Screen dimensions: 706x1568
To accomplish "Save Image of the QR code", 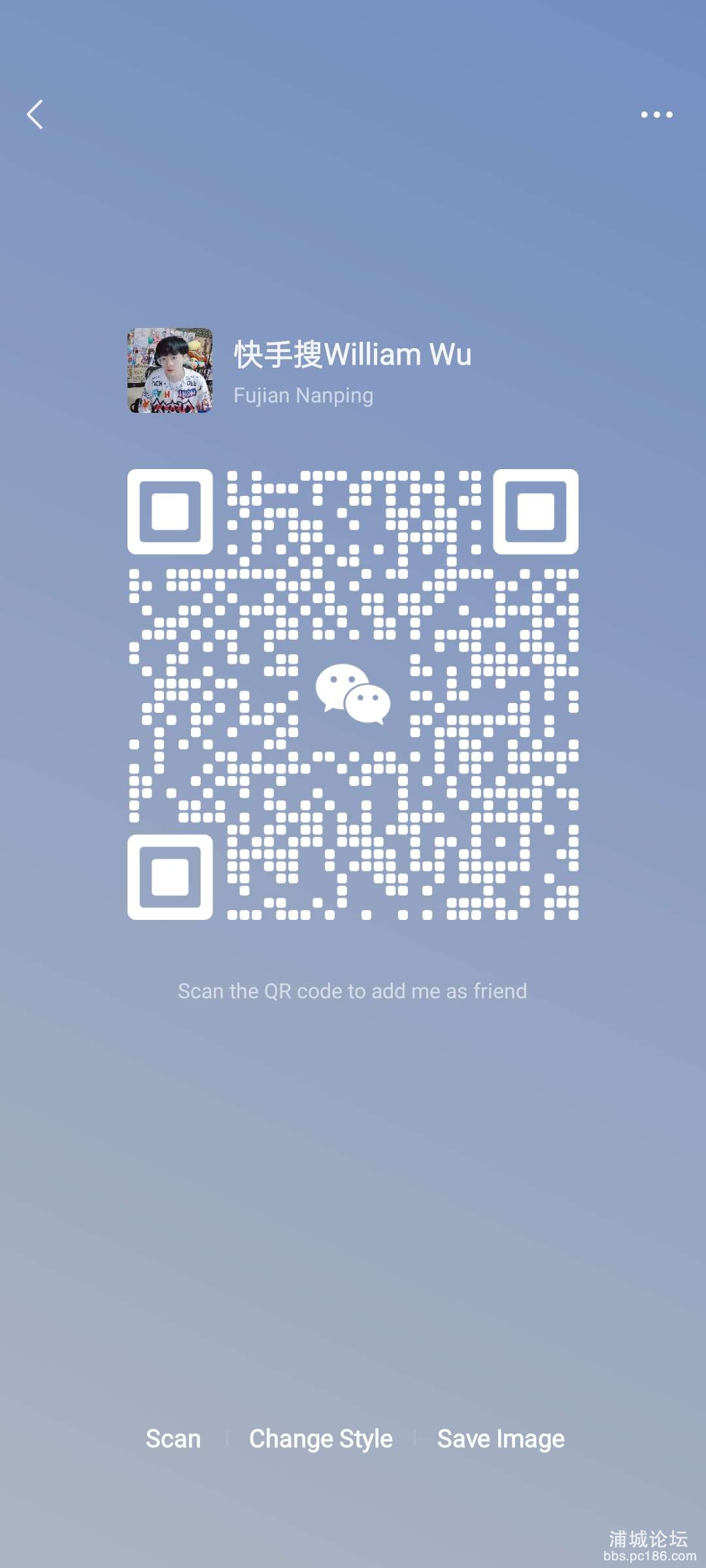I will tap(501, 1439).
